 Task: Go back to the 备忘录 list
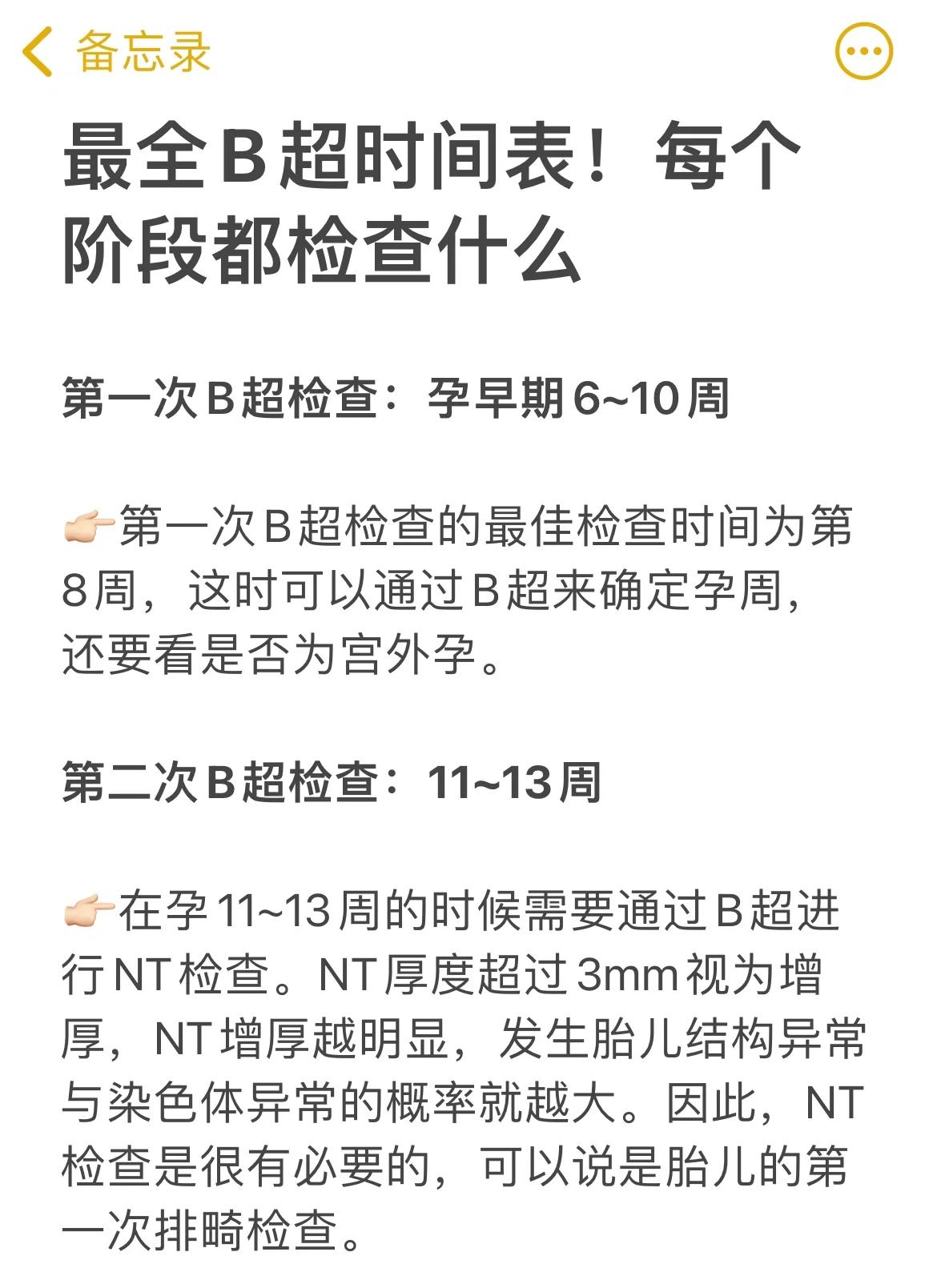click(116, 52)
